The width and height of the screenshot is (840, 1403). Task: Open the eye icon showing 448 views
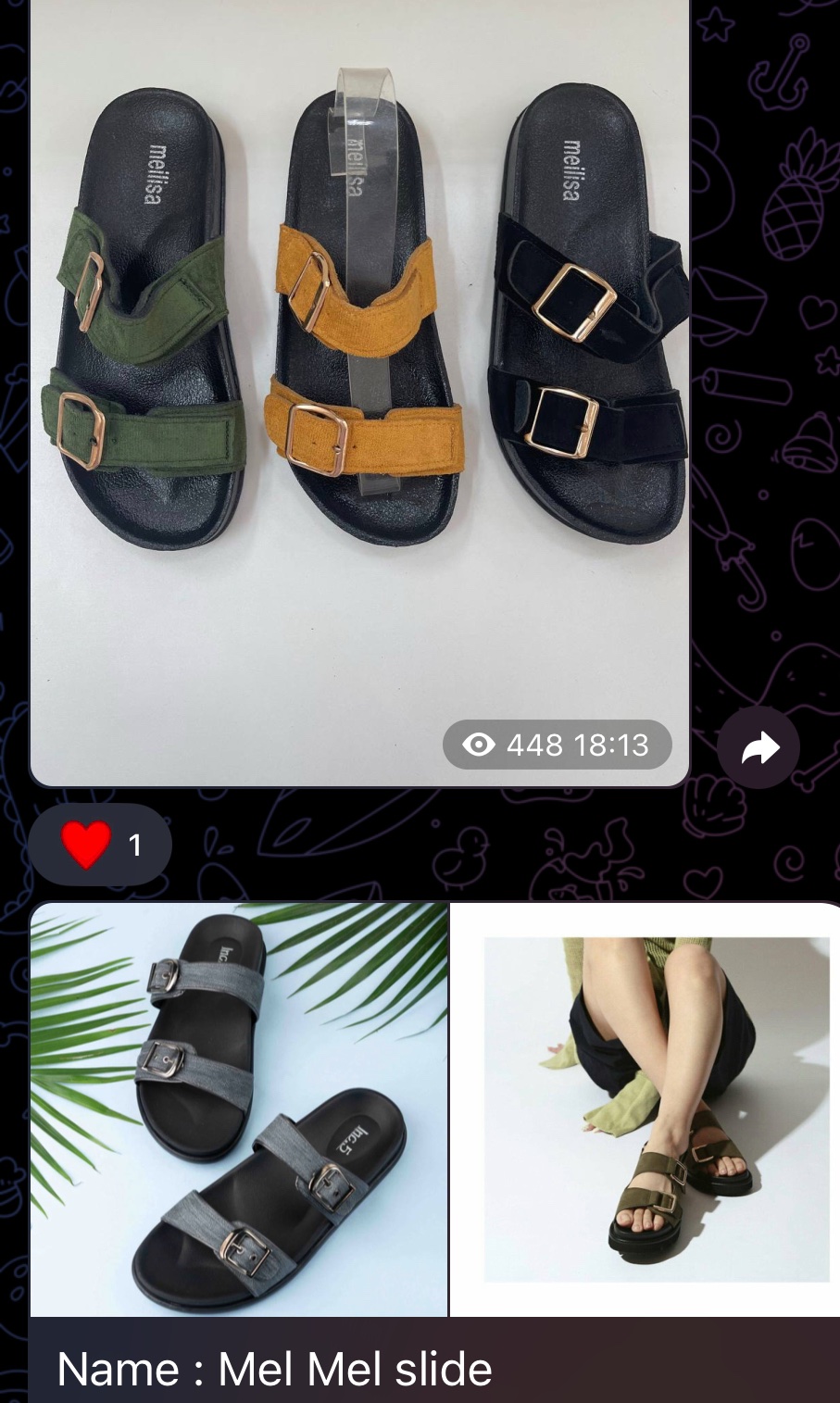tap(480, 744)
